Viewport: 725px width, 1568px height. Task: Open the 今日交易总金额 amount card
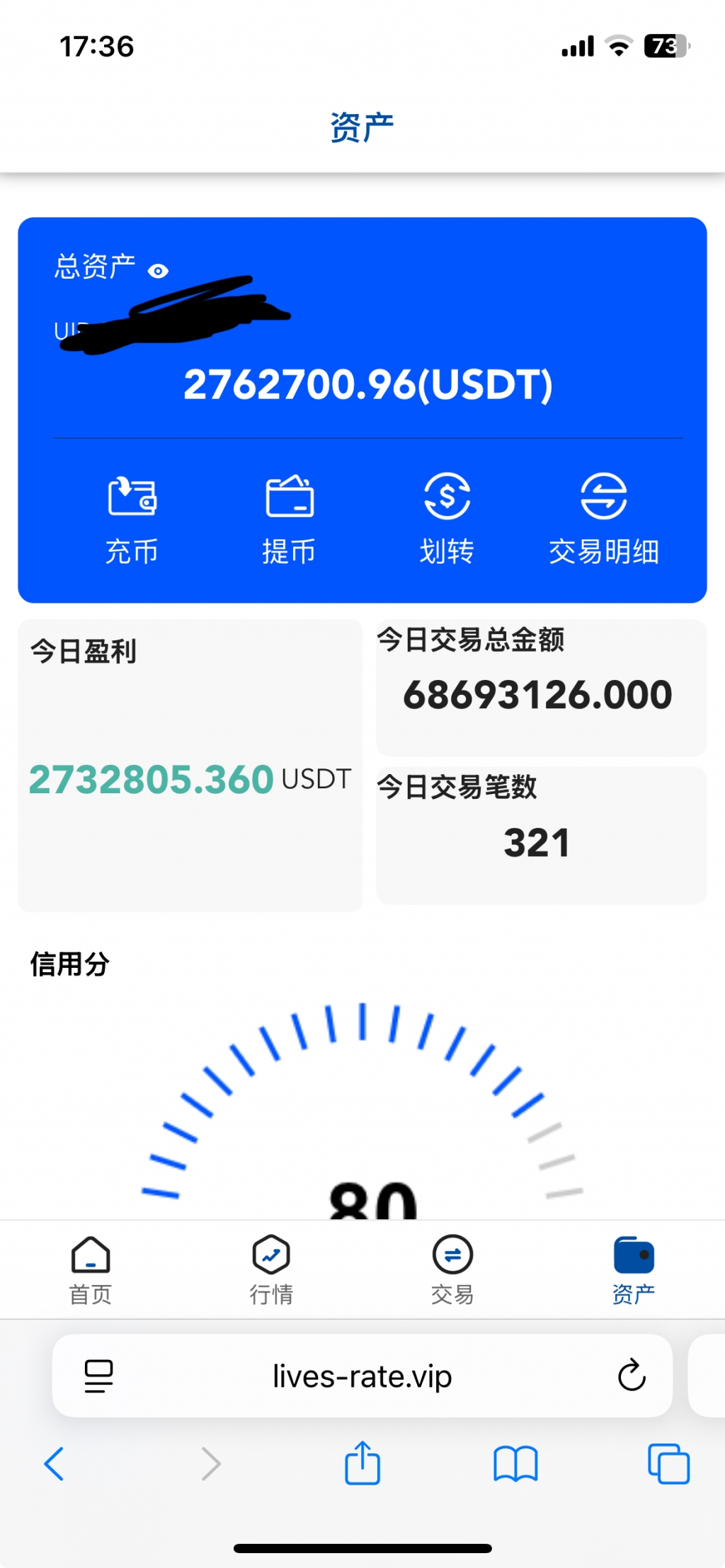point(541,688)
